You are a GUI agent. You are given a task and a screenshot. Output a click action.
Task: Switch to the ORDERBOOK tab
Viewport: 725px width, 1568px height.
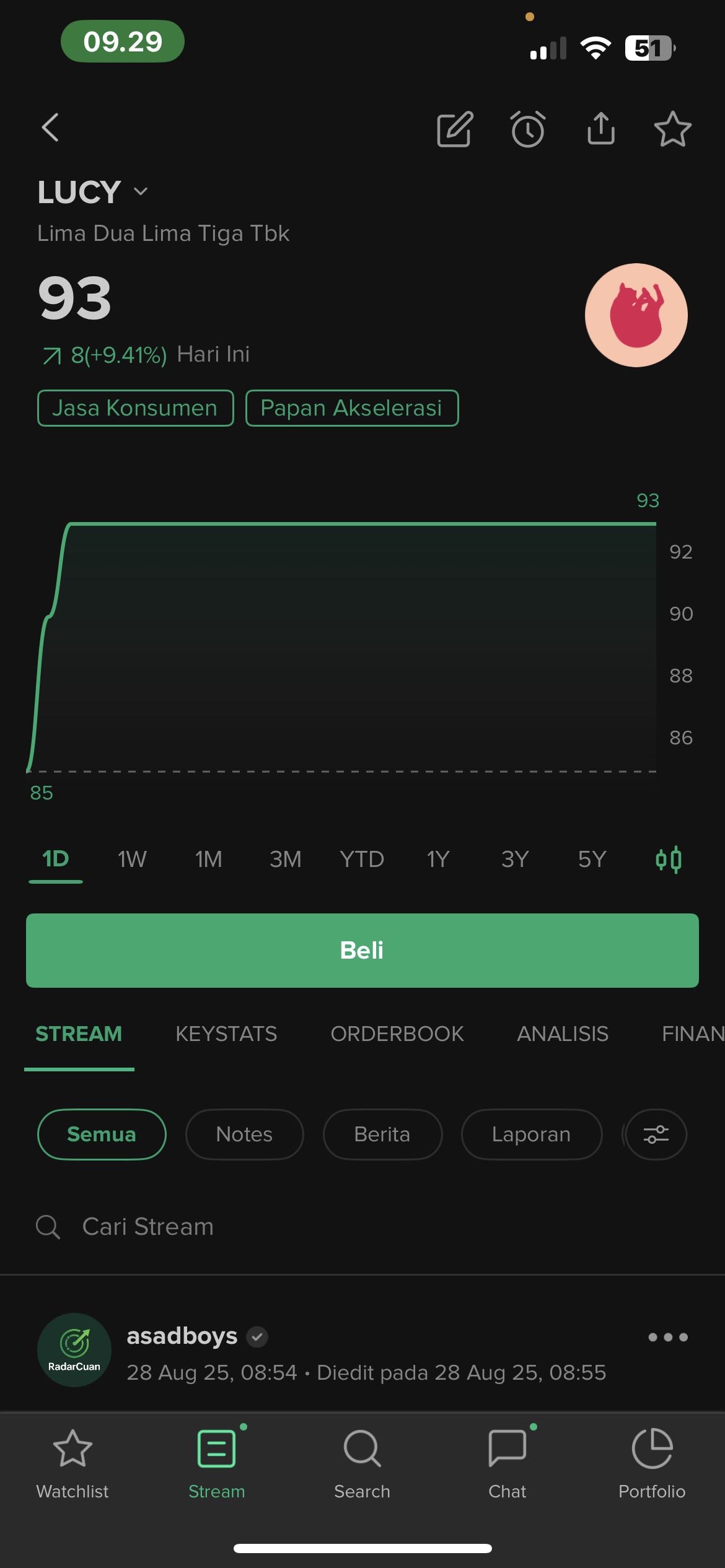click(x=397, y=1034)
